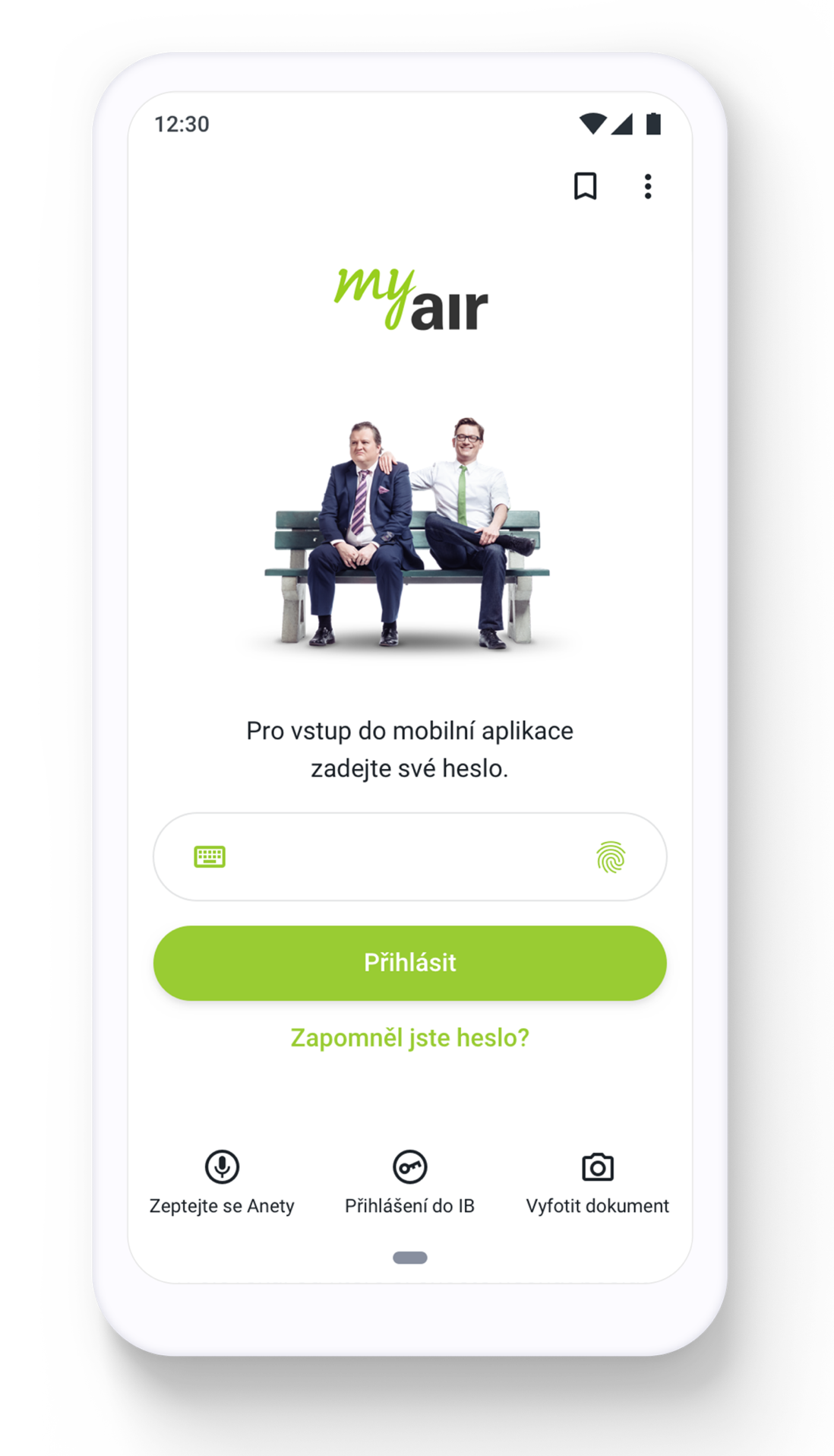This screenshot has width=834, height=1456.
Task: Tap the password input field
Action: [409, 857]
